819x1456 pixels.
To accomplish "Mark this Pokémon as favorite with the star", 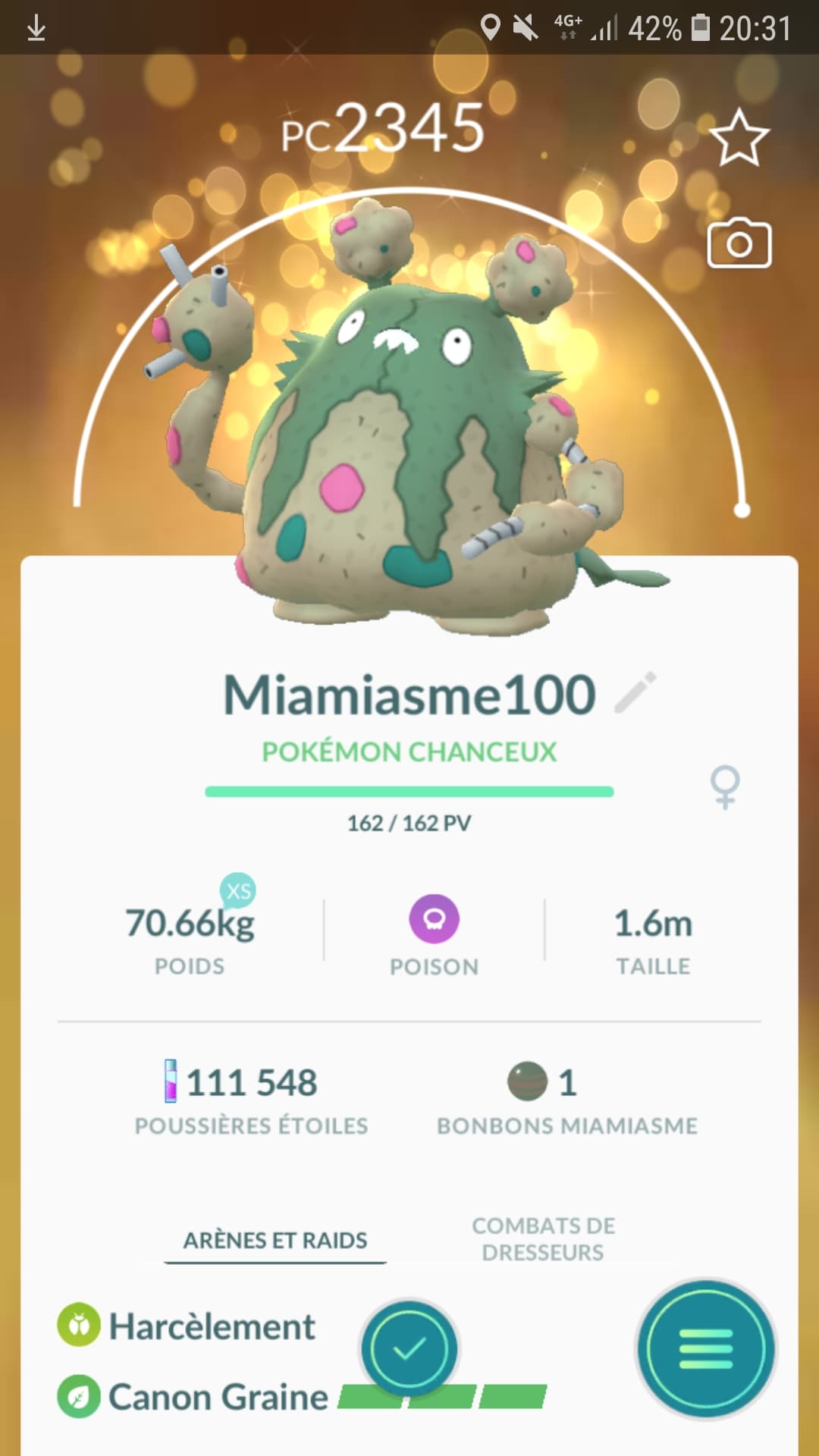I will 739,138.
